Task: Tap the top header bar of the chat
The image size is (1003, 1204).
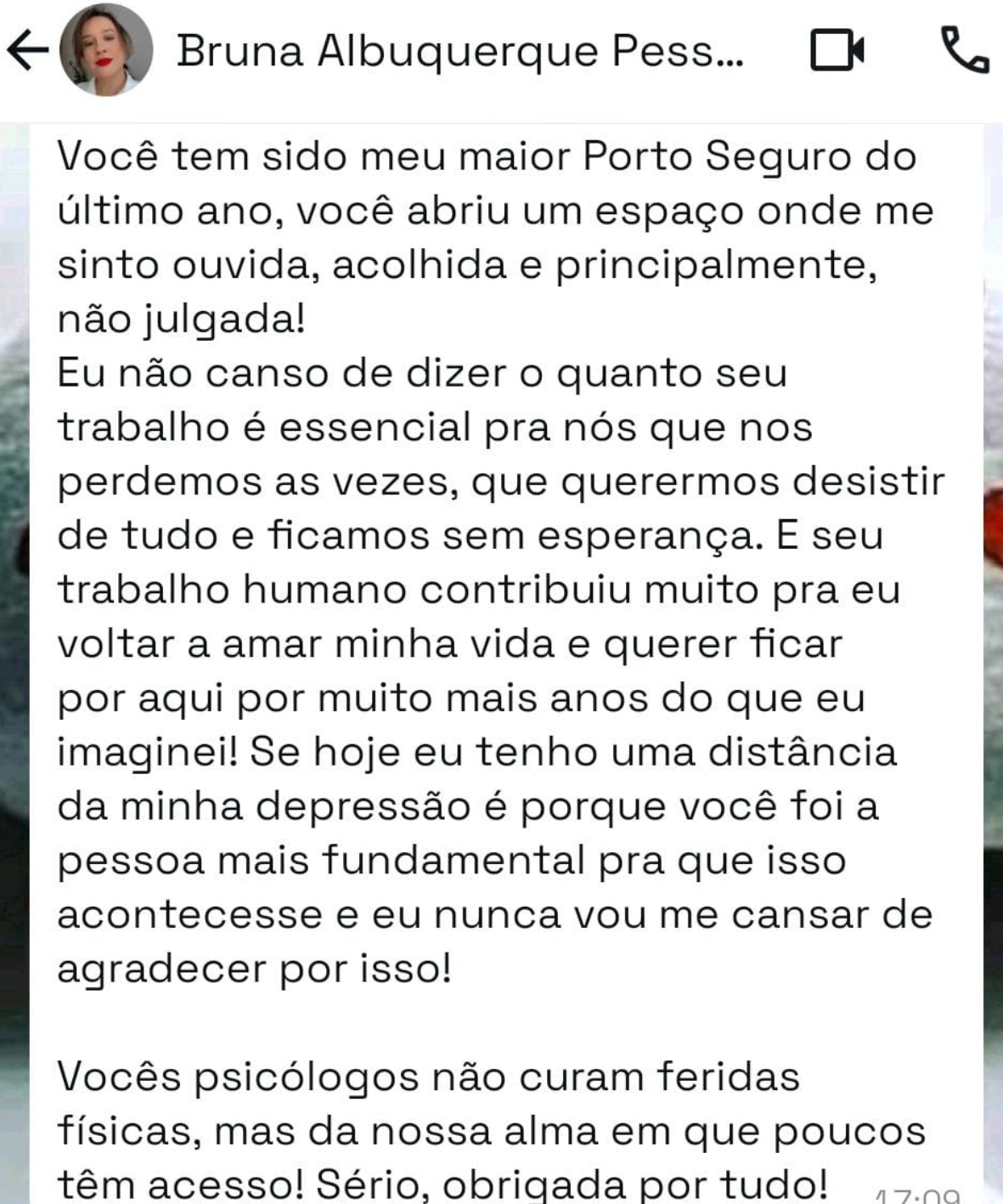Action: coord(501,53)
